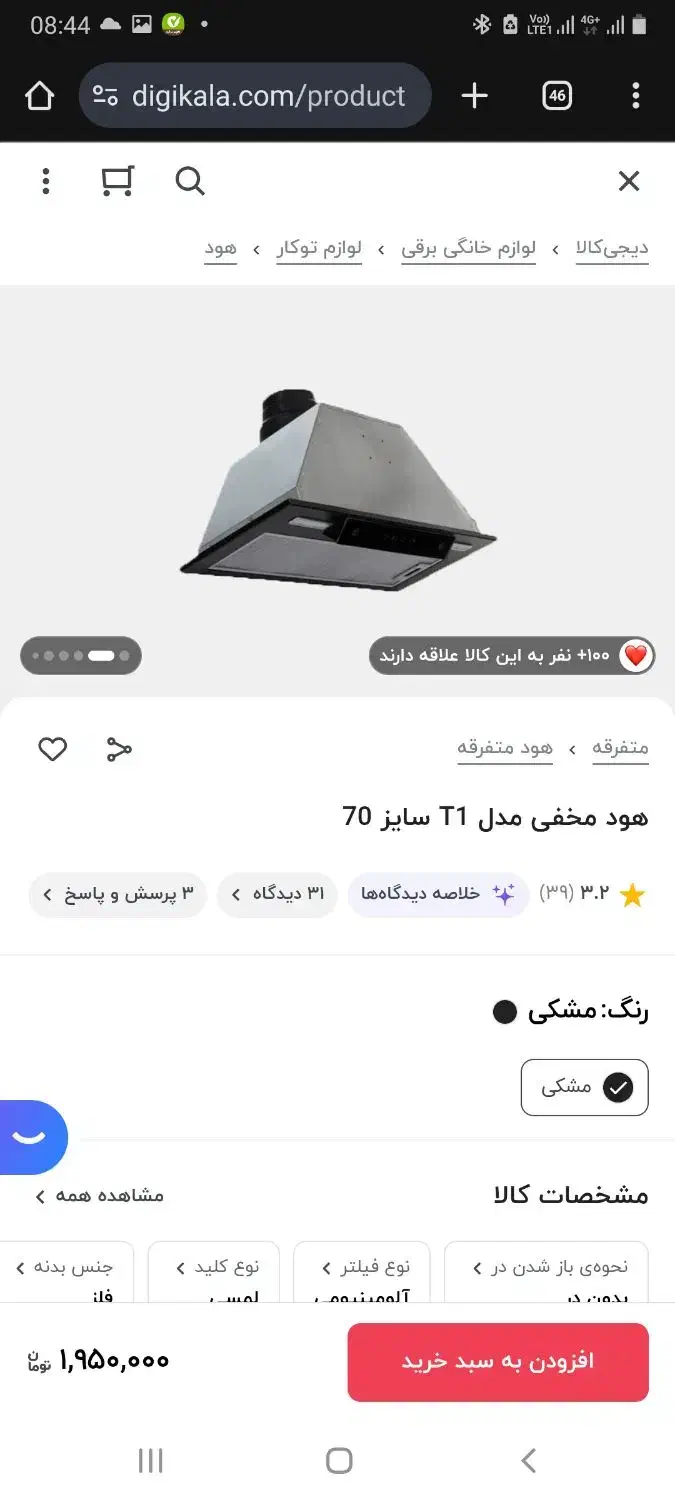Open a new browser tab

click(x=474, y=96)
